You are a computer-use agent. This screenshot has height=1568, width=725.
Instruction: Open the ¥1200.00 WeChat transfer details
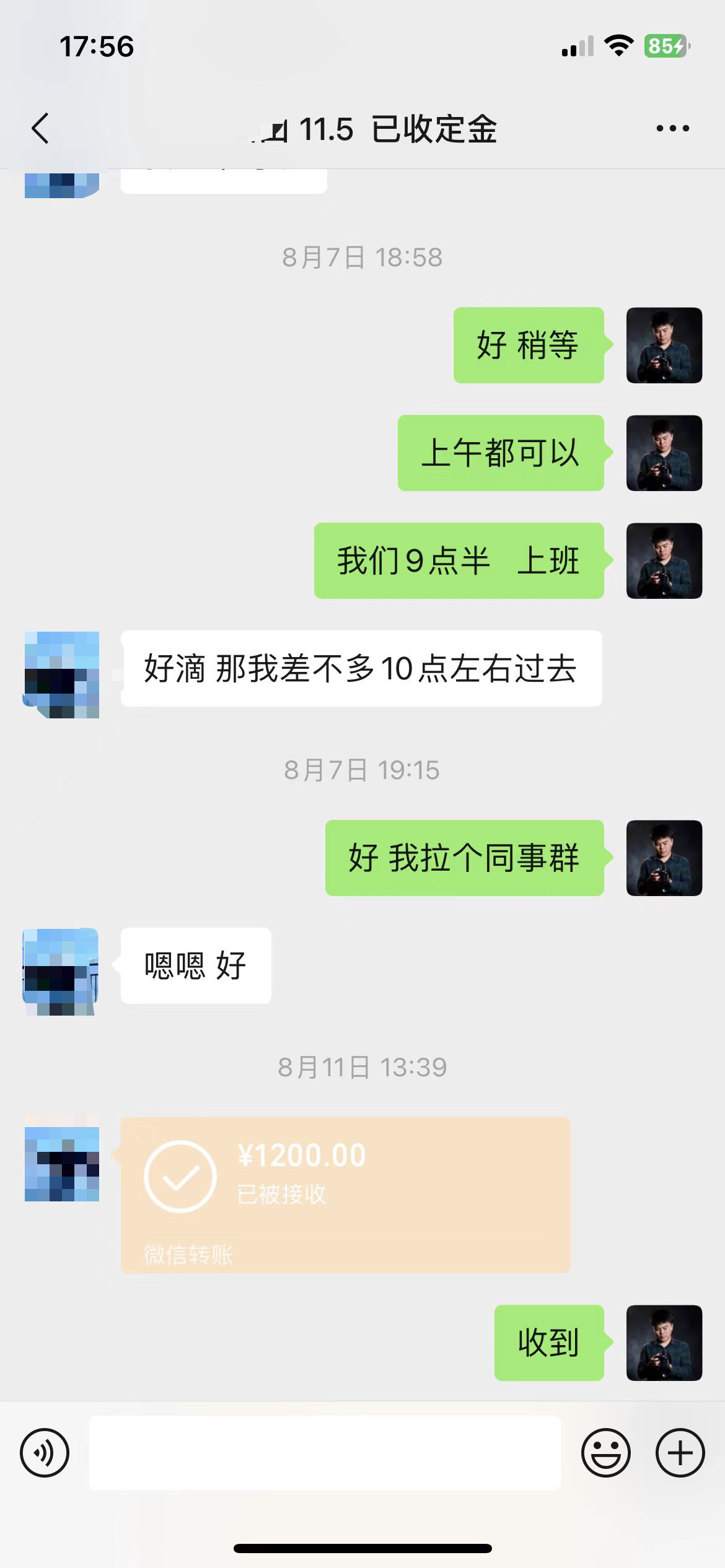345,1195
